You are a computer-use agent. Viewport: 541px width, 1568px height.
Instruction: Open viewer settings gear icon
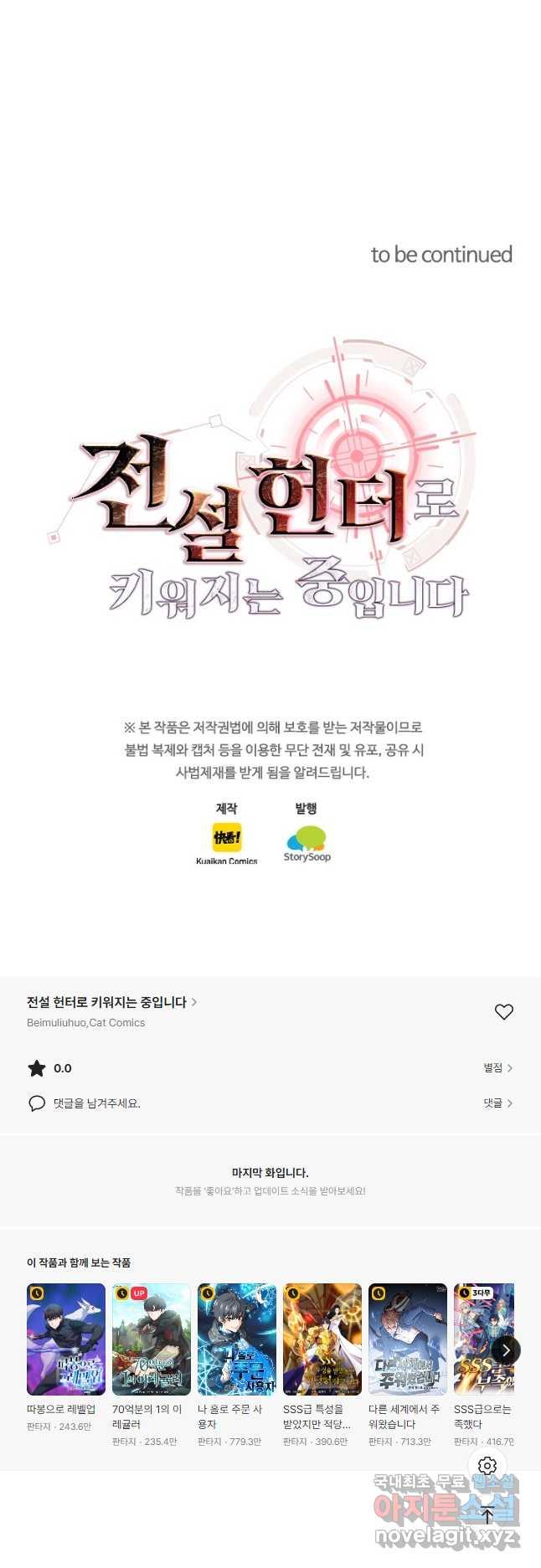click(x=487, y=1466)
